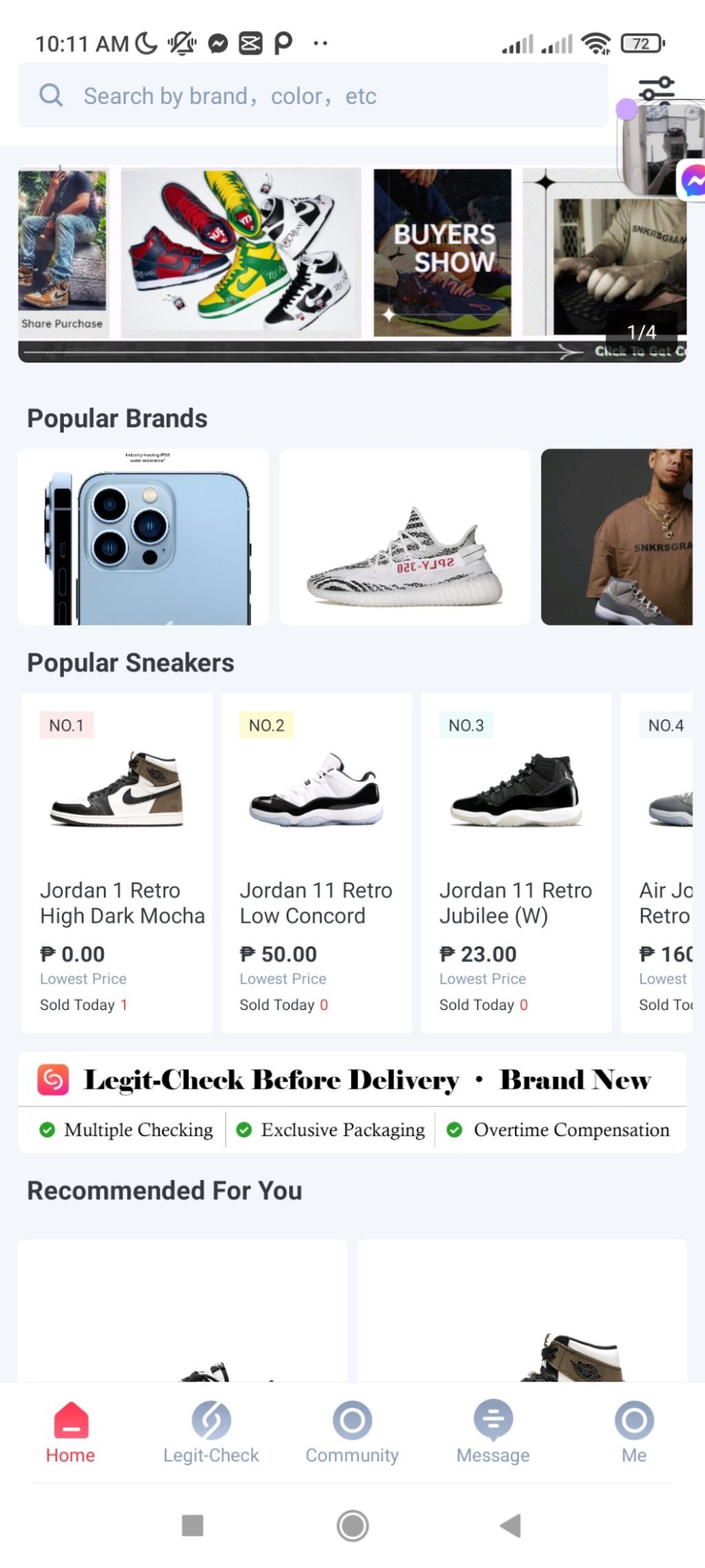View Jordan 11 Retro Jubilee (W)
705x1568 pixels.
[x=516, y=863]
